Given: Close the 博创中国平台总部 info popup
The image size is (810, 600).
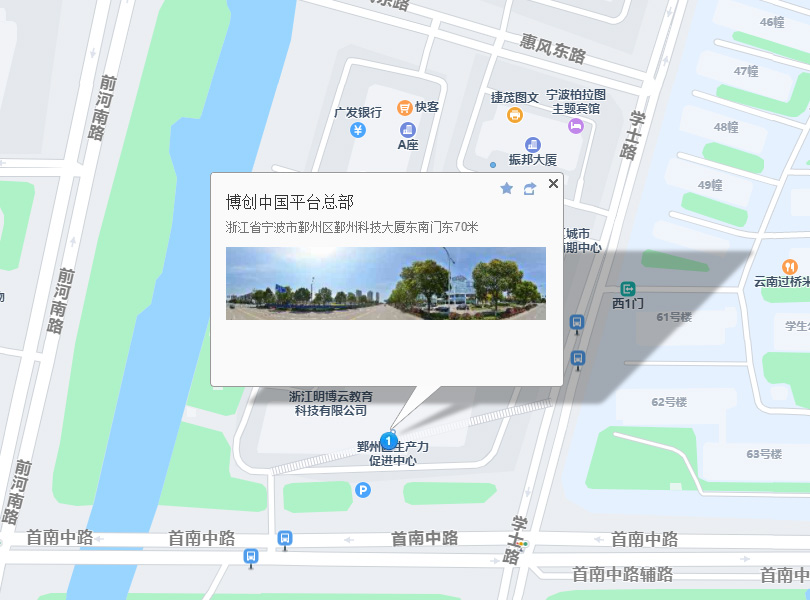Looking at the screenshot, I should (553, 183).
